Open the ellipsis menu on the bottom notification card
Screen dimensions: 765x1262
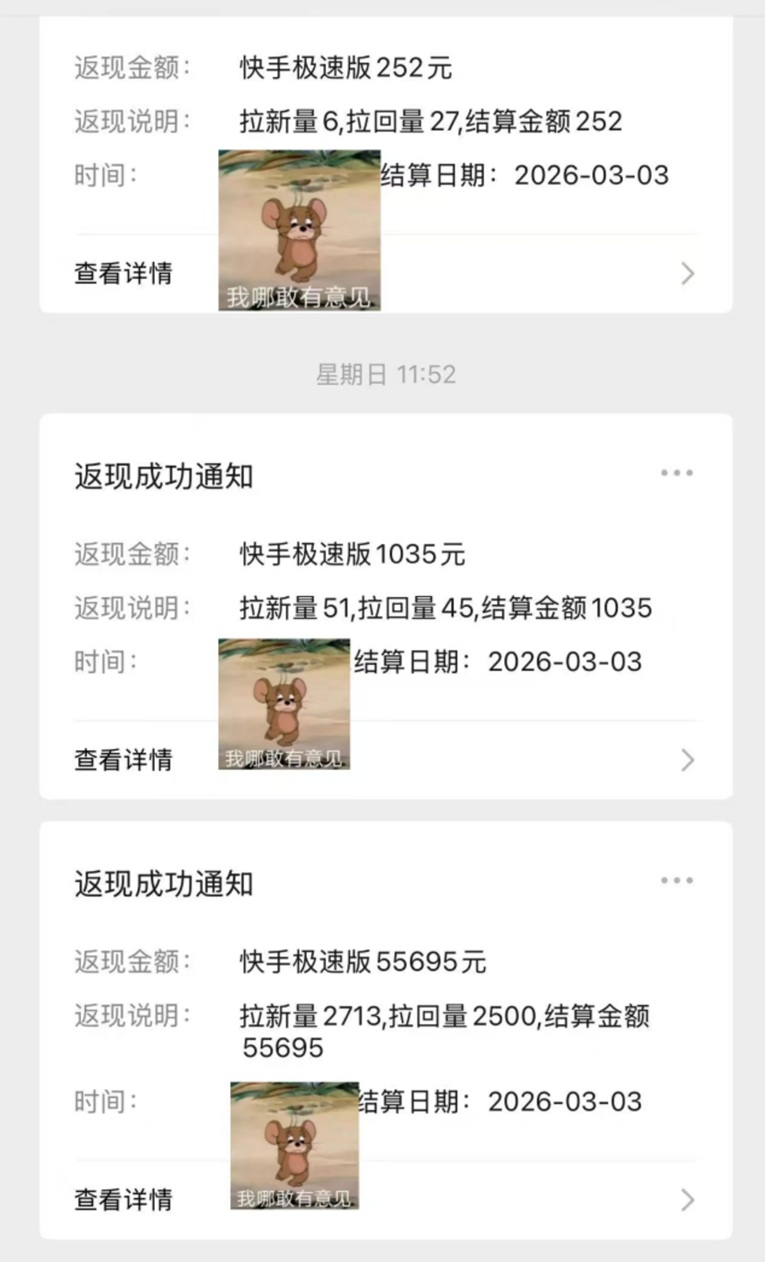(677, 880)
